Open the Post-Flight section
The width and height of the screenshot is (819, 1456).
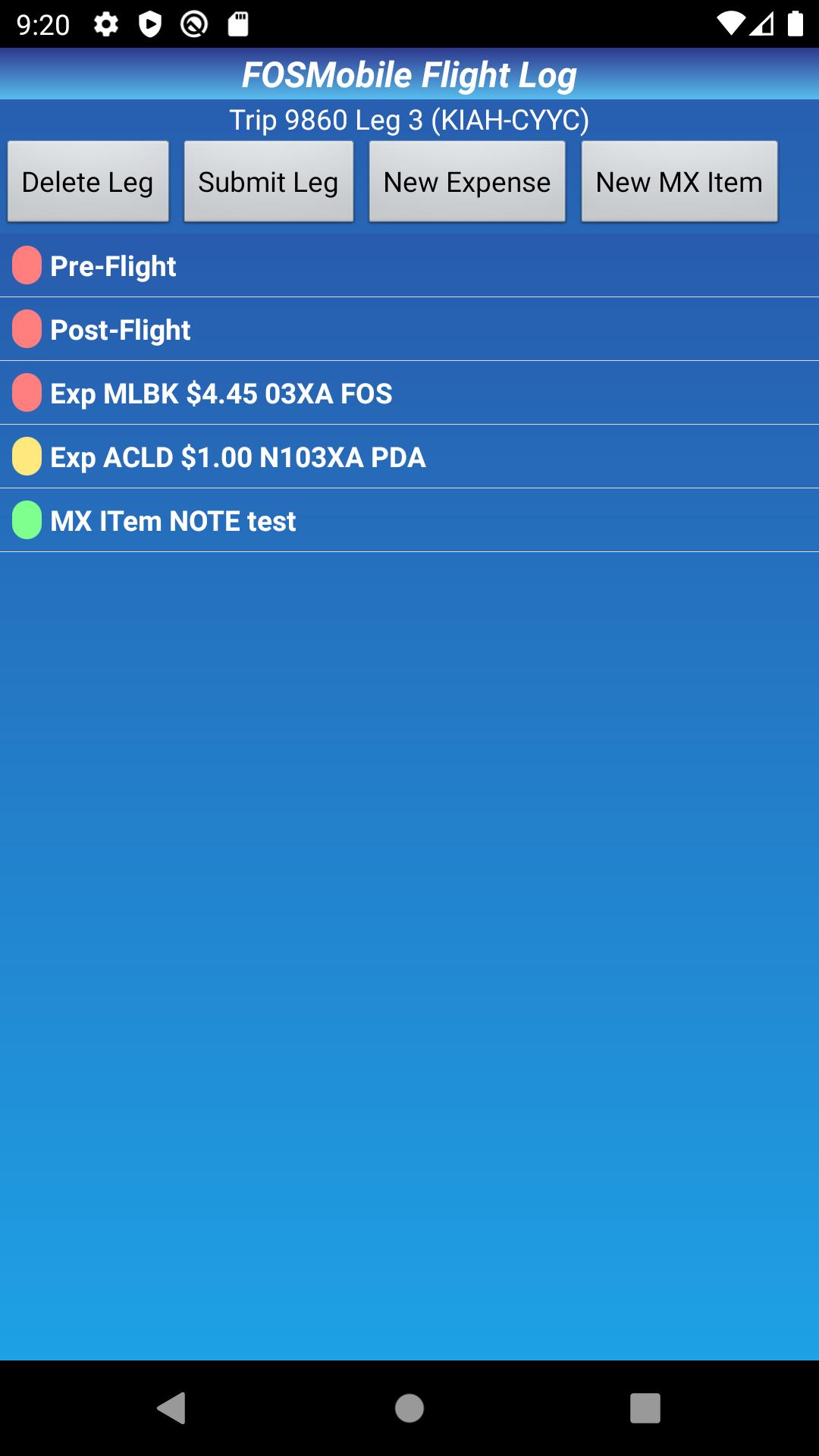pyautogui.click(x=409, y=330)
